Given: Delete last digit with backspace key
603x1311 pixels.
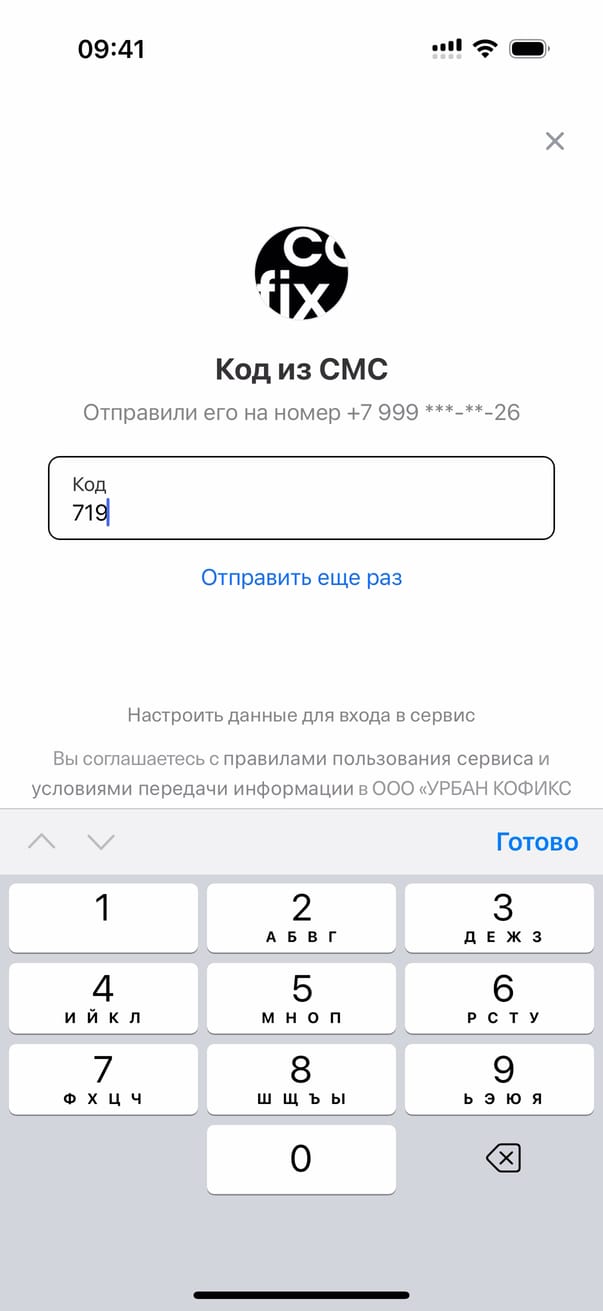Looking at the screenshot, I should 502,1159.
